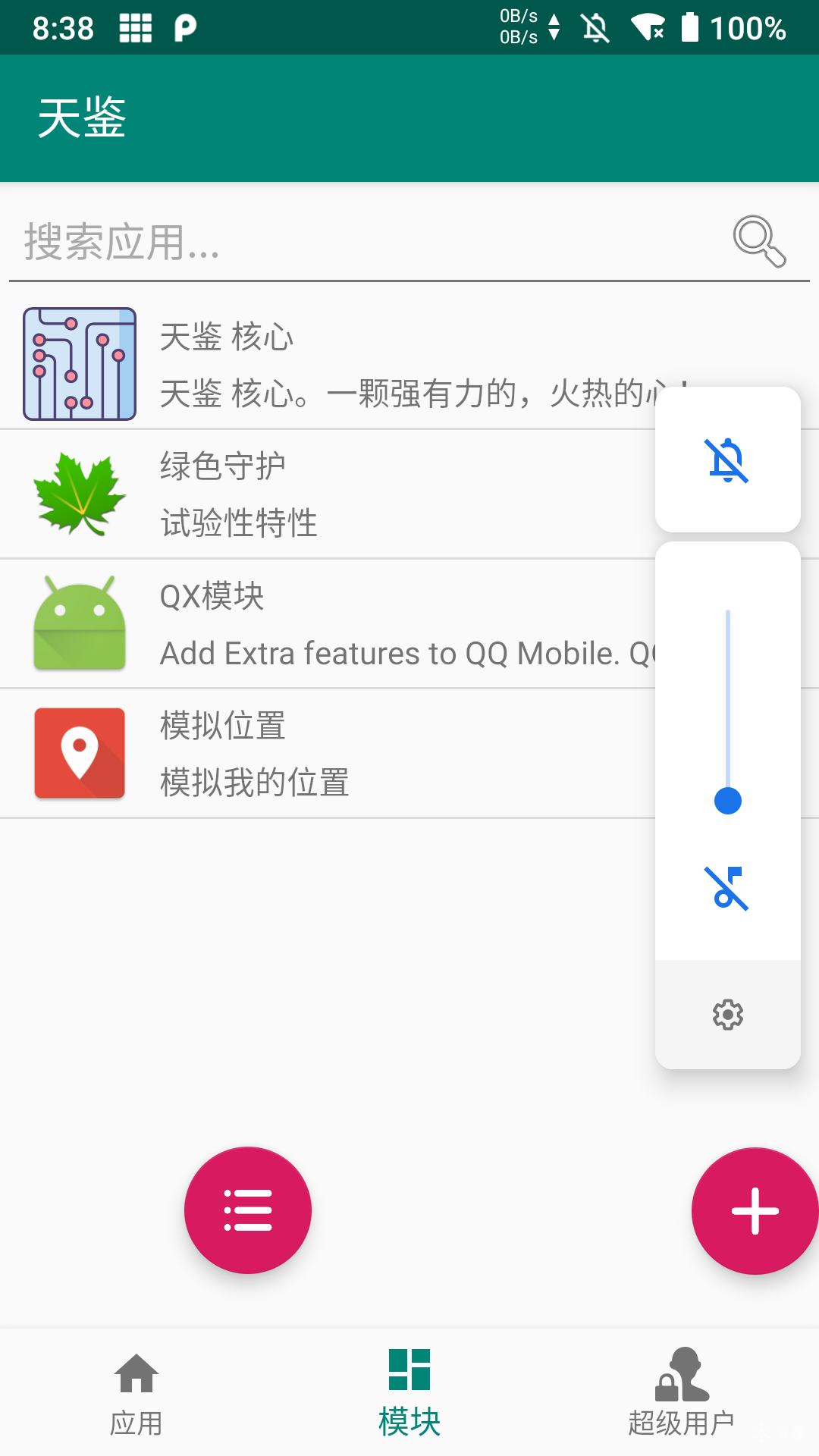Tap the plus floating action button
Image resolution: width=819 pixels, height=1456 pixels.
[755, 1211]
